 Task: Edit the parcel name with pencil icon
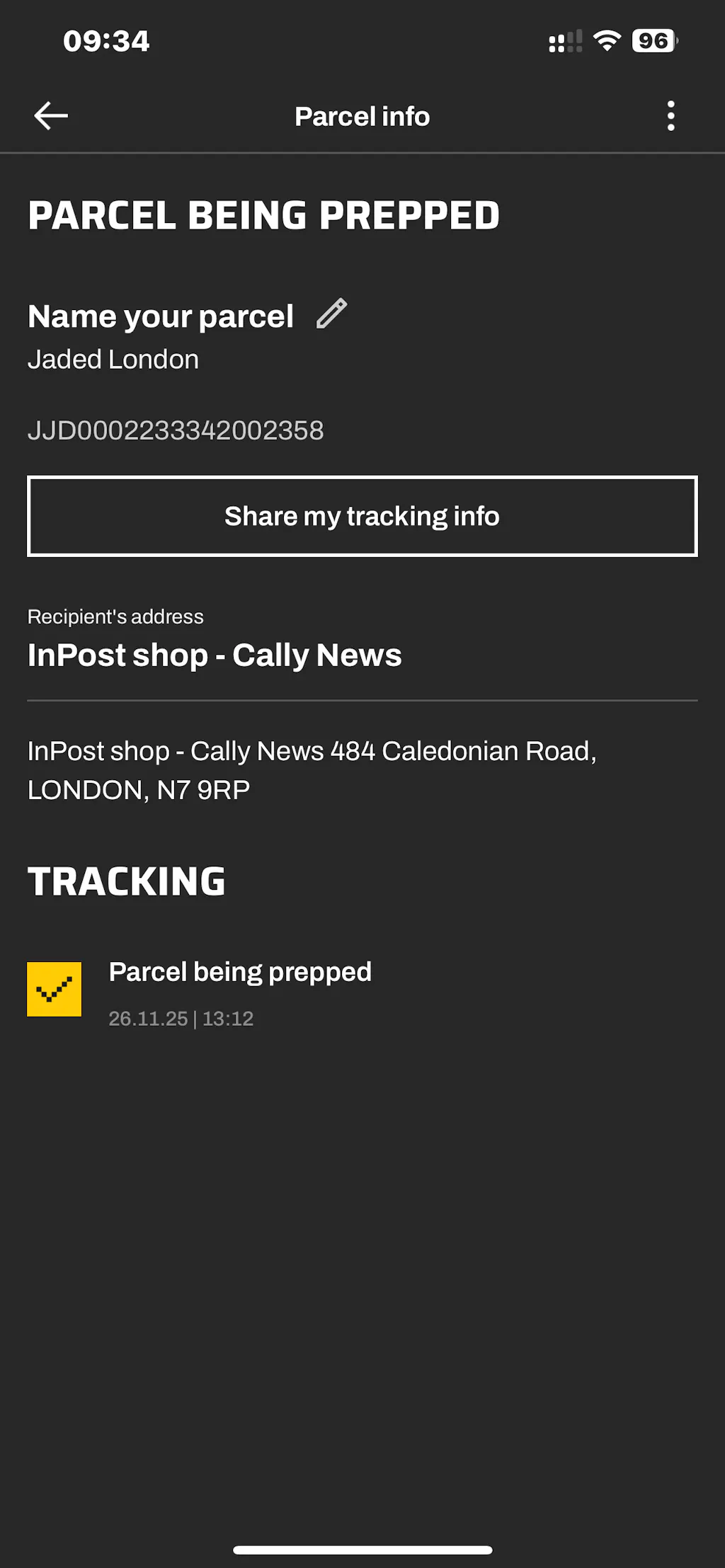point(331,314)
